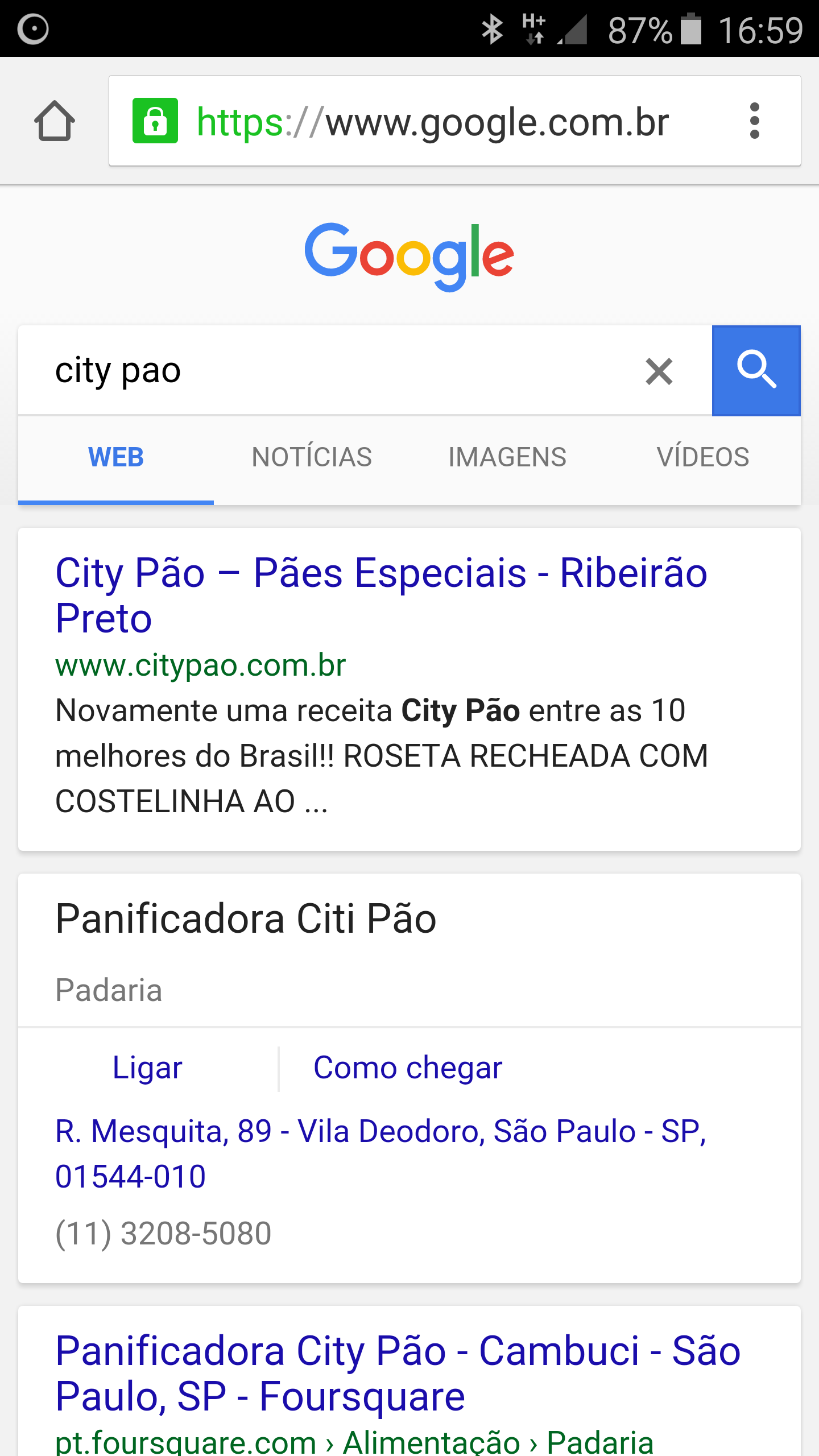Tap Ligar to call Panificadora Citi Pão
Screen dimensions: 819x1456
pos(147,1068)
